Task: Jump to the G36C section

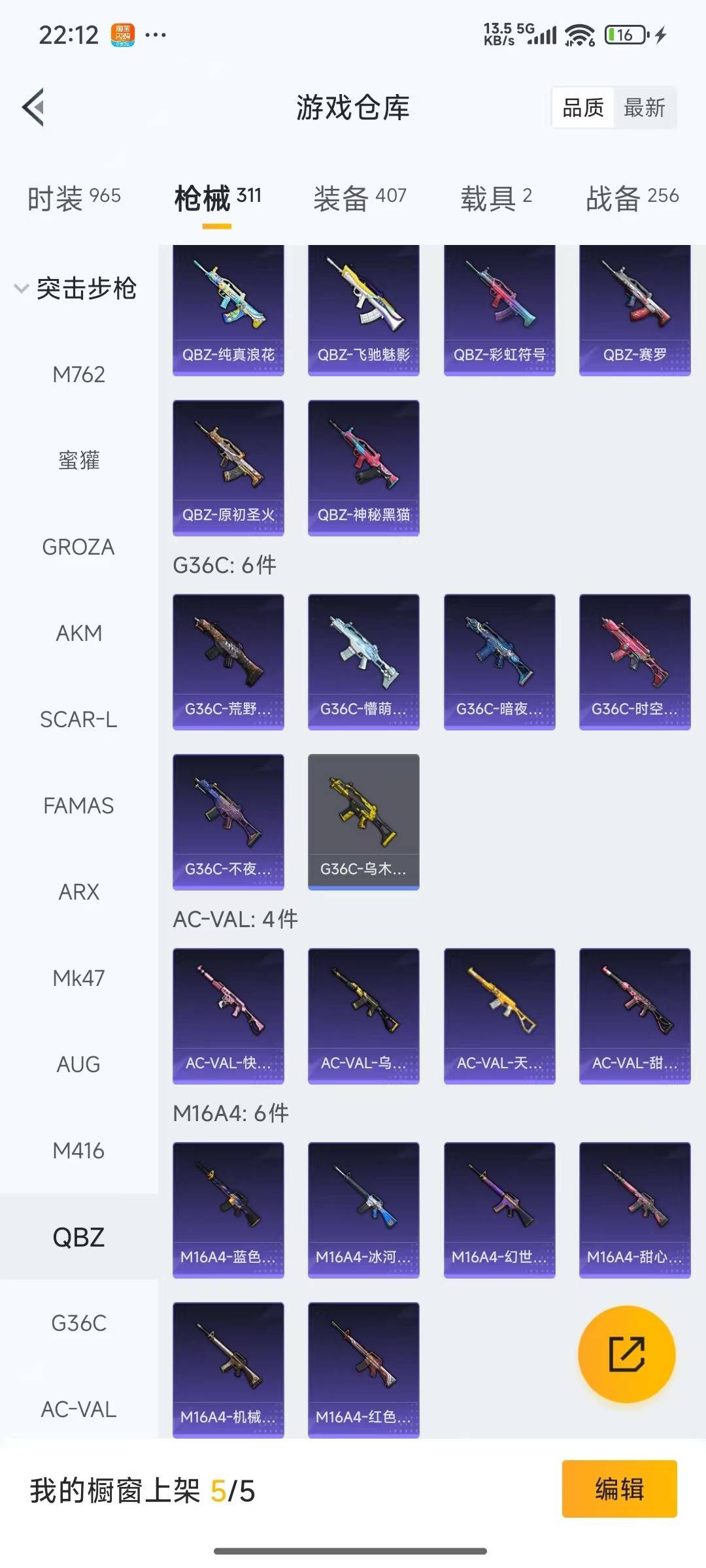Action: [x=78, y=1323]
